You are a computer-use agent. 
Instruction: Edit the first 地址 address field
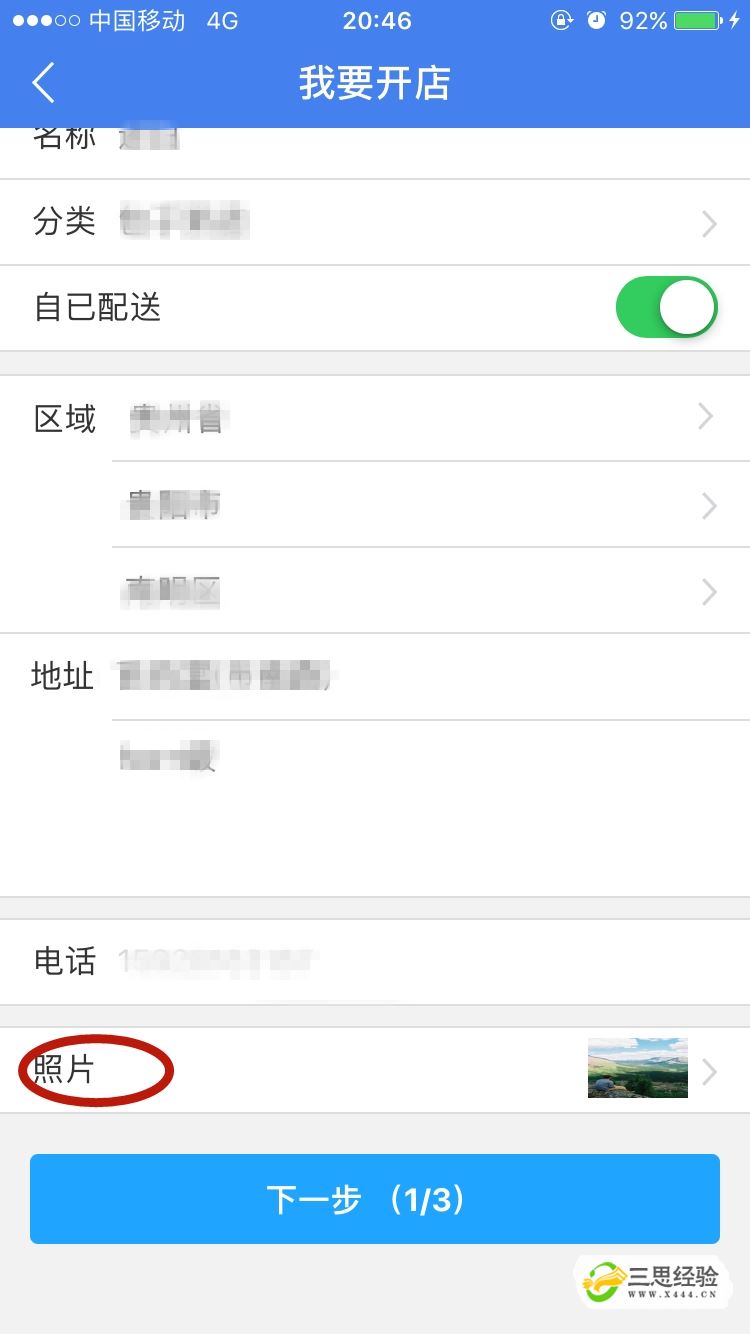(431, 677)
